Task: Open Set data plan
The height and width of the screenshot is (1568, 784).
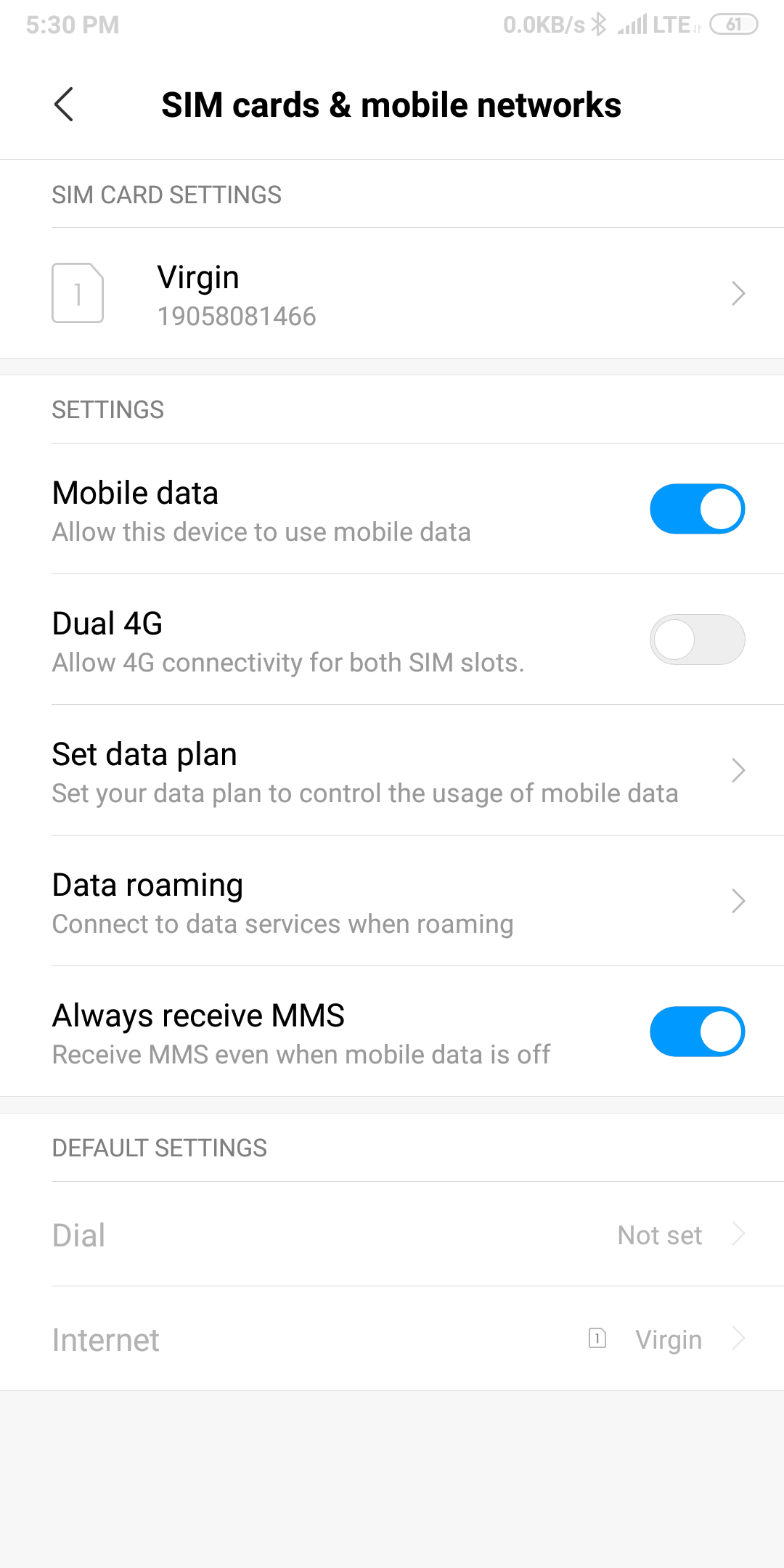Action: point(392,770)
